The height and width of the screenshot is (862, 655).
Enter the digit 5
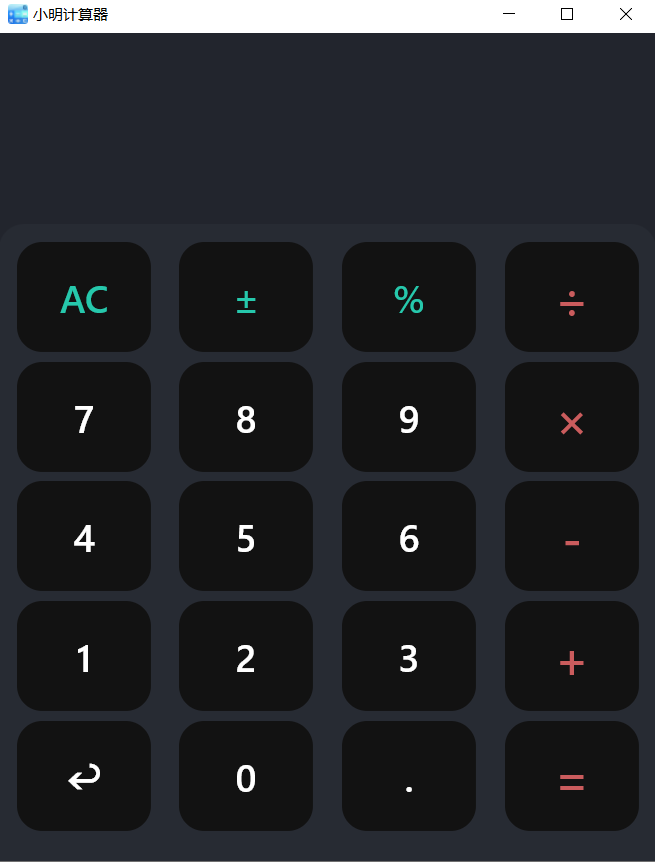click(246, 537)
